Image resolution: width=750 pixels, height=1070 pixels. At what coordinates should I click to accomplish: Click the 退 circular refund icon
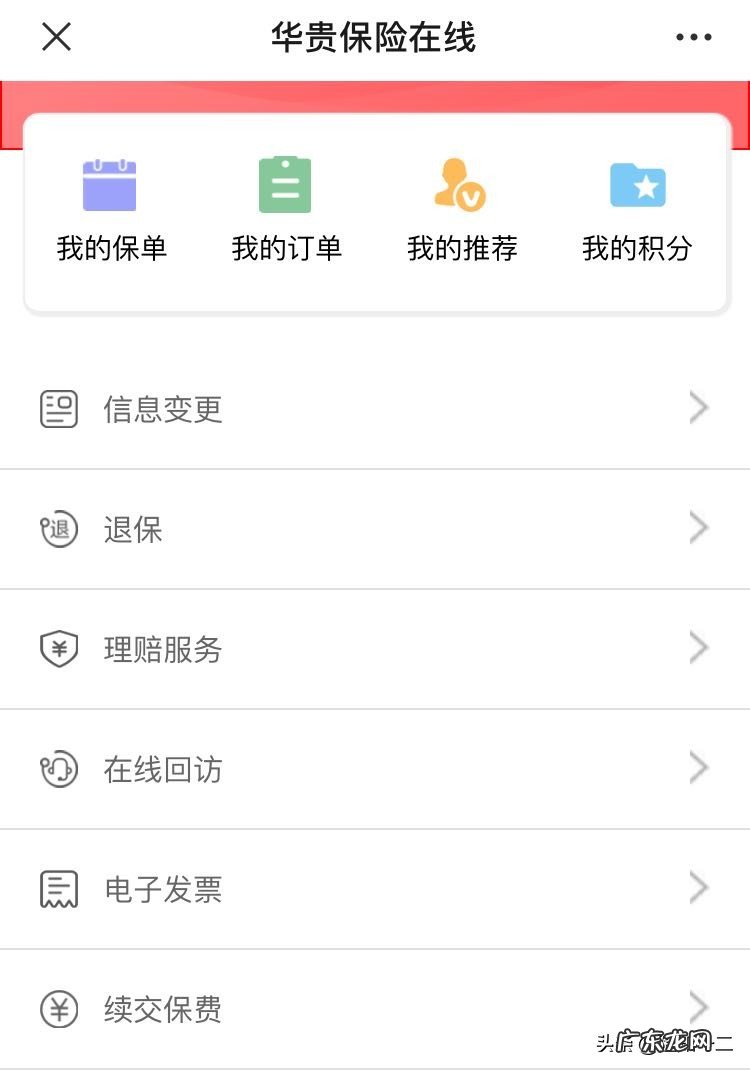(x=60, y=528)
